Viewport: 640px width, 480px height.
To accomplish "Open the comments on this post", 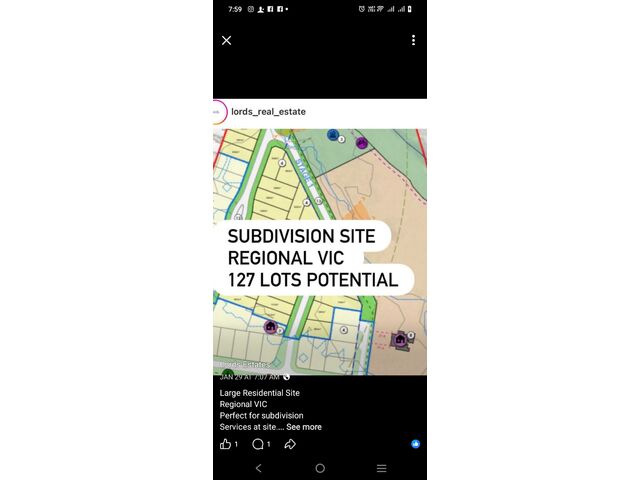I will pyautogui.click(x=258, y=444).
